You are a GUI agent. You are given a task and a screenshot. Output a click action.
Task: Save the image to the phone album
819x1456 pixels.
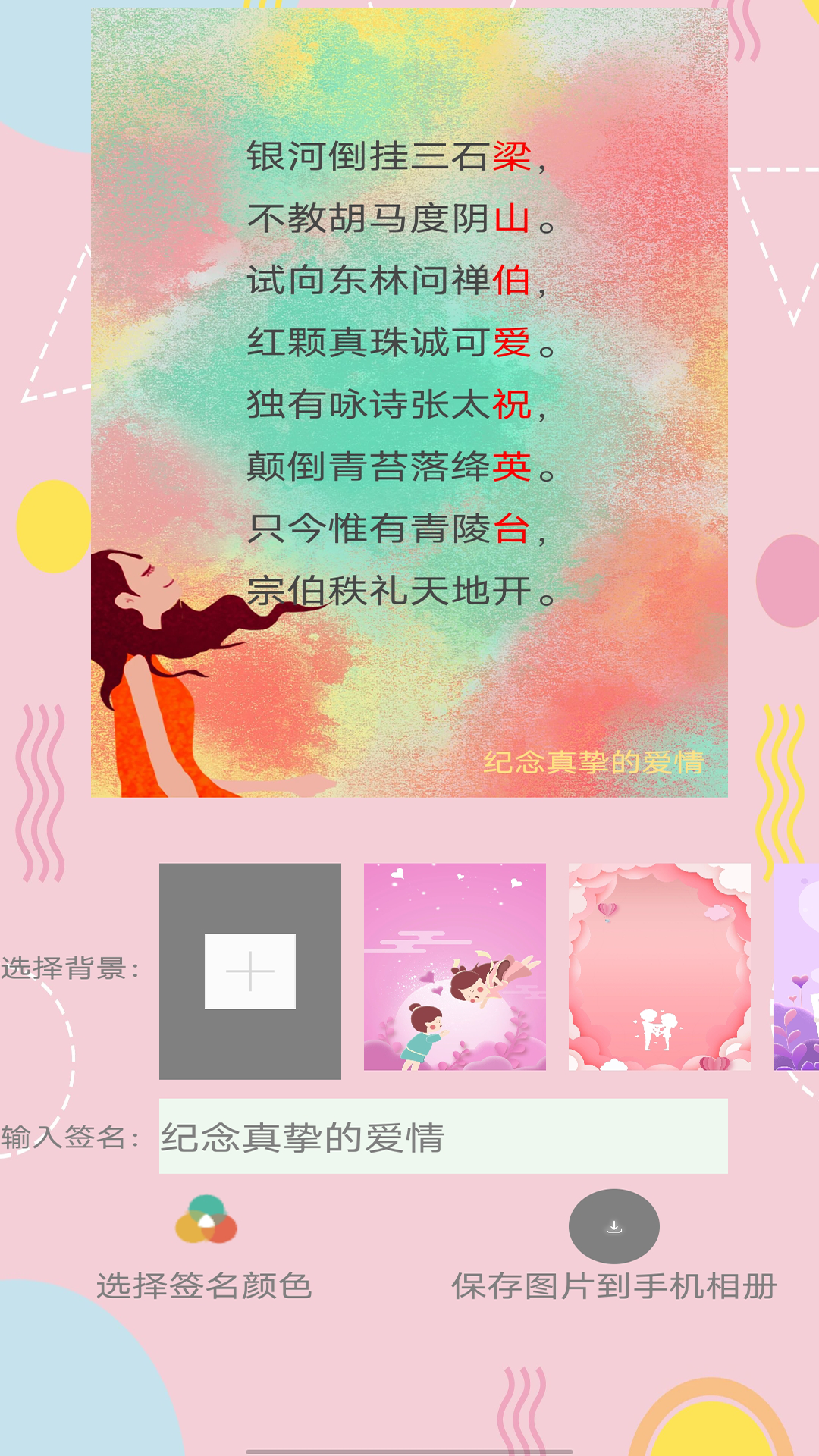(x=613, y=1227)
